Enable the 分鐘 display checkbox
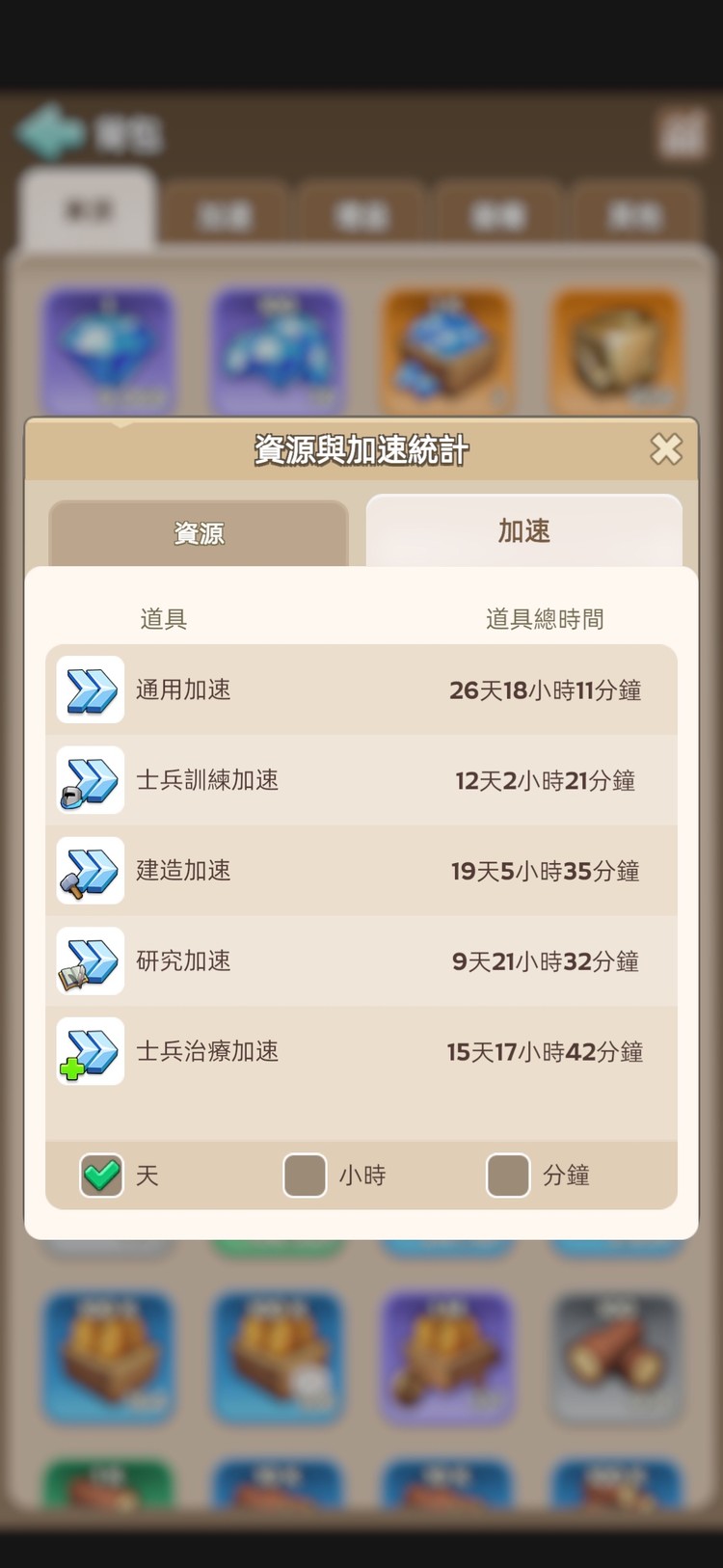The image size is (723, 1568). click(x=508, y=1176)
